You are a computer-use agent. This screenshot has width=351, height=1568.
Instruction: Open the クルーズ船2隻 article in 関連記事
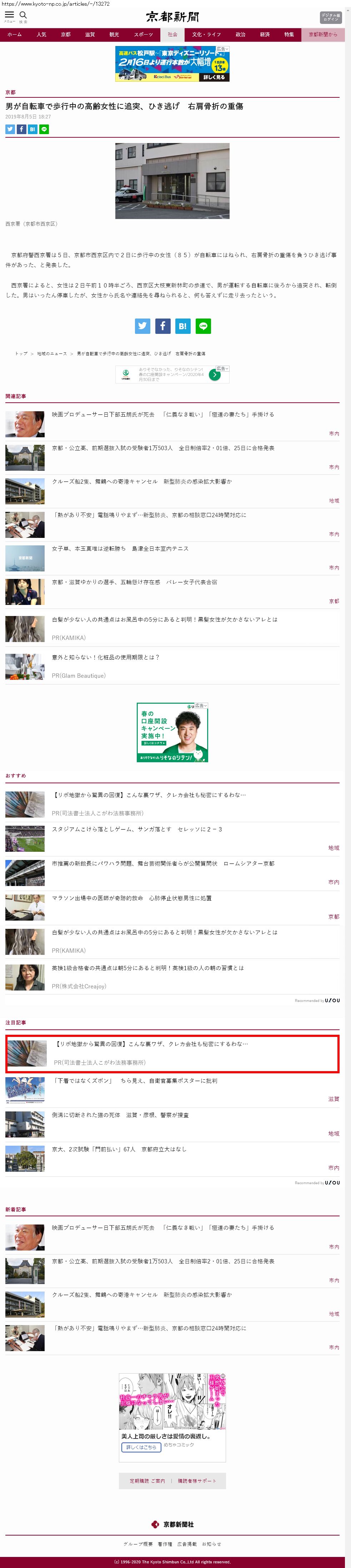click(x=141, y=482)
